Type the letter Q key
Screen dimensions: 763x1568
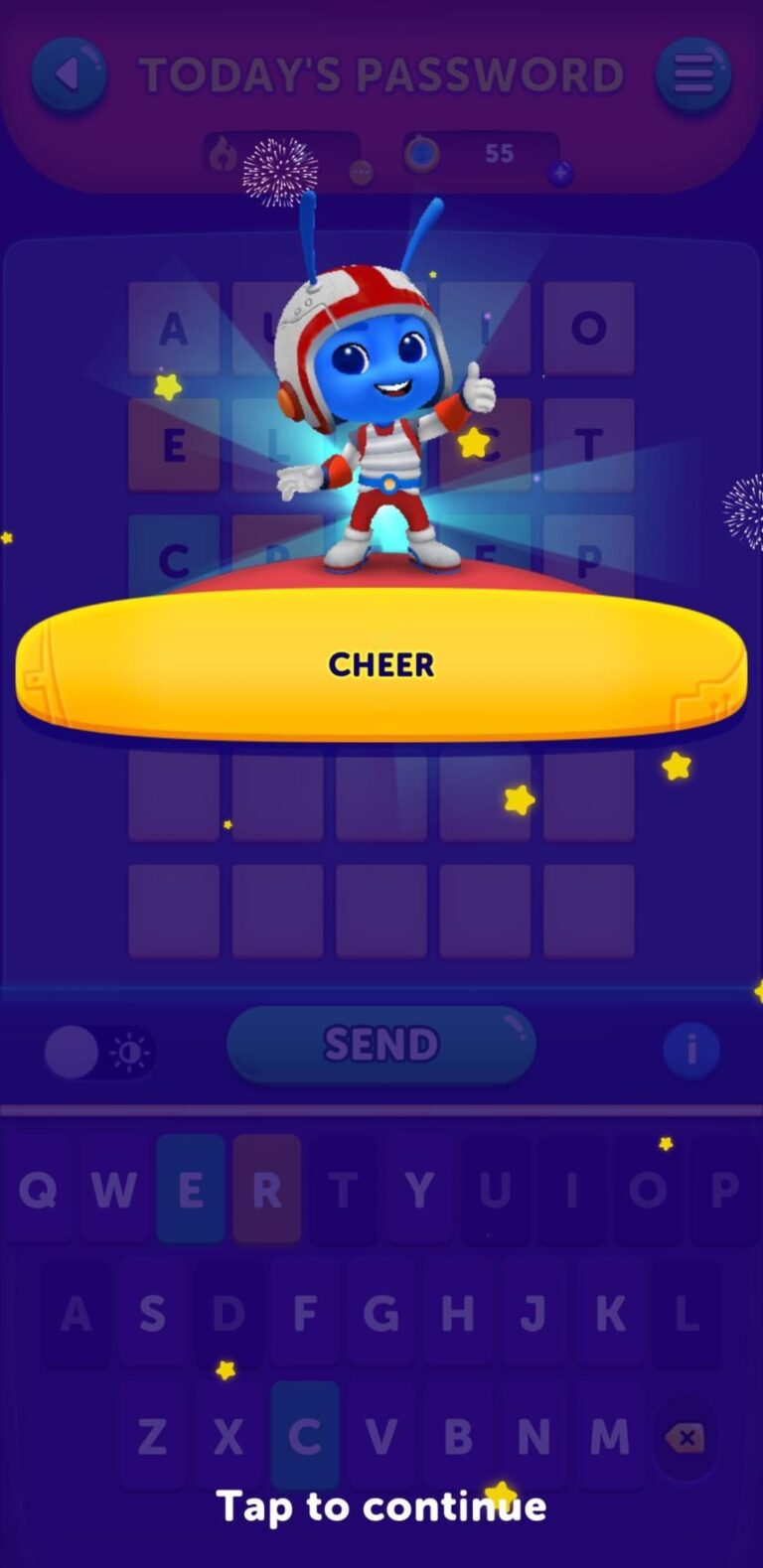coord(38,1190)
